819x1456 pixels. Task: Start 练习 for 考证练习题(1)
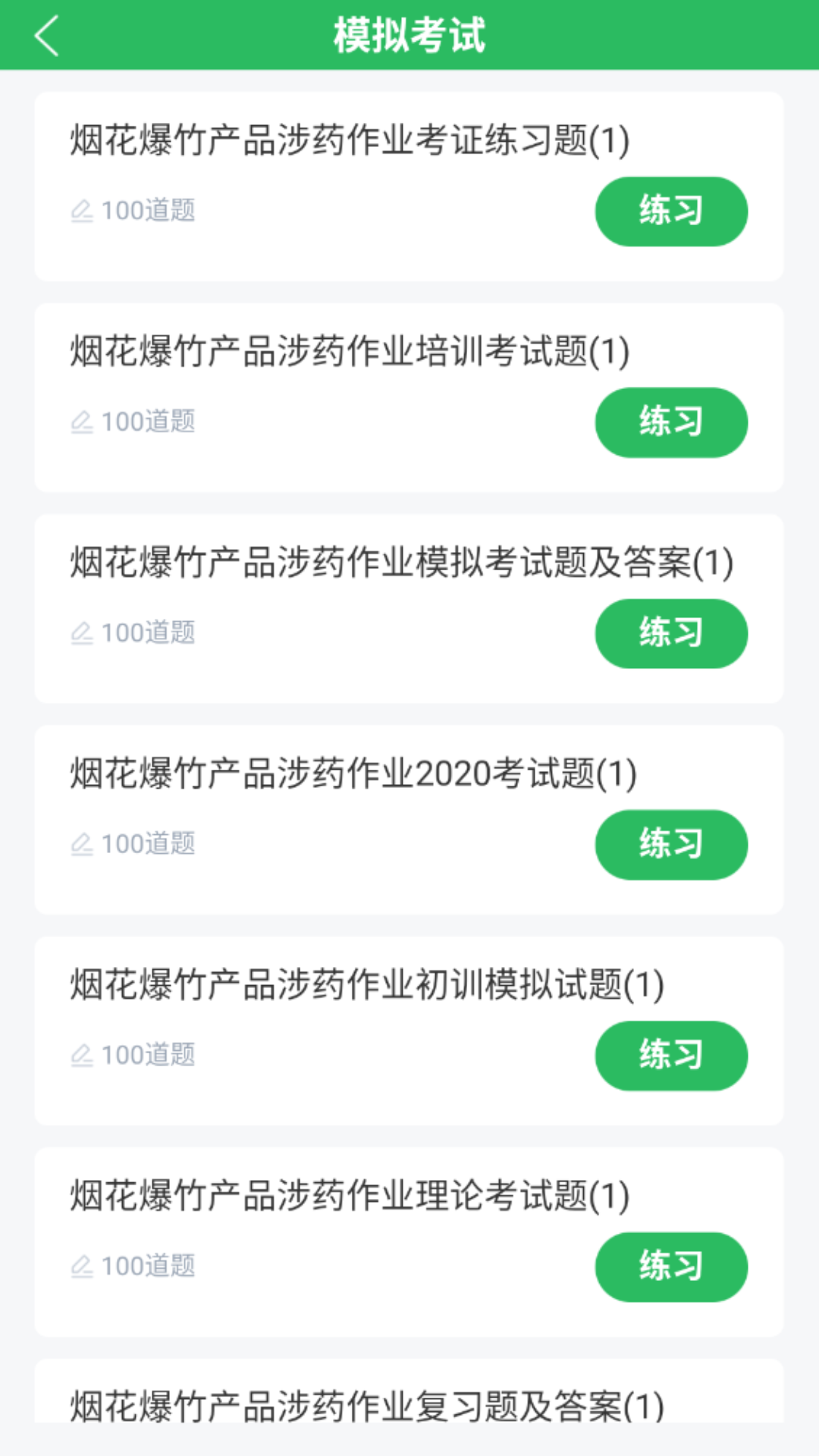[670, 211]
